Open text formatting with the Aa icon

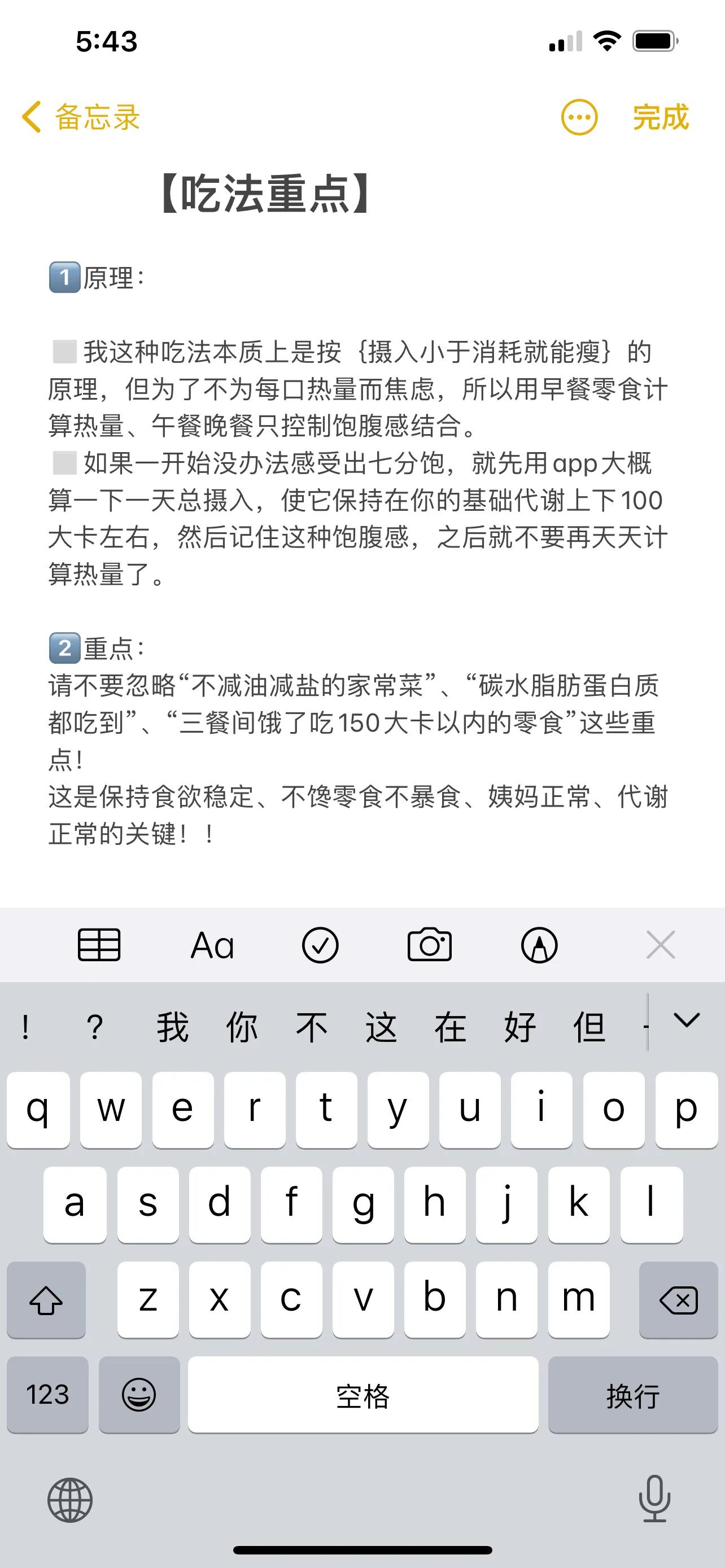click(211, 945)
